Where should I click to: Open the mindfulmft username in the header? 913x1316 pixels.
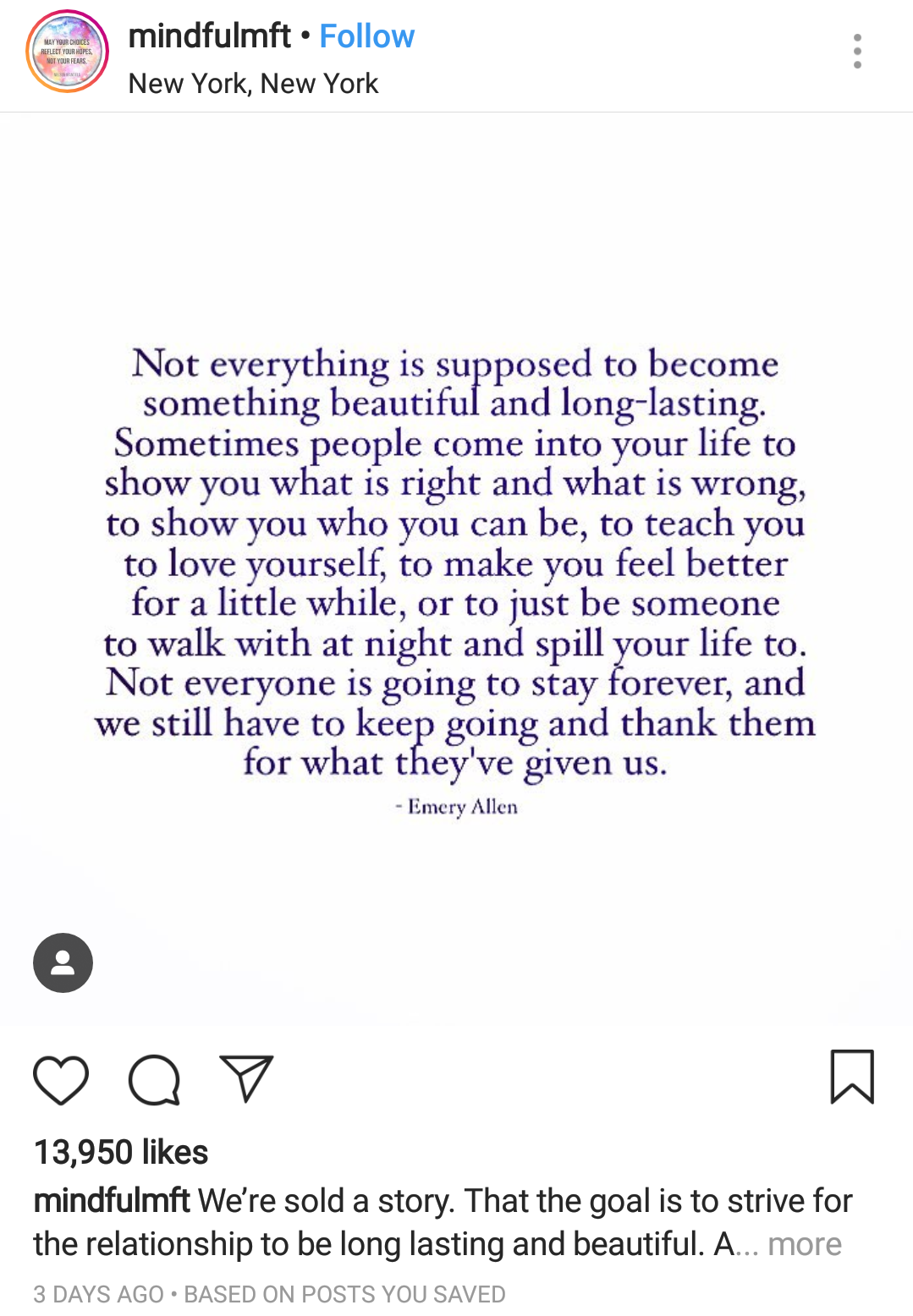click(209, 36)
